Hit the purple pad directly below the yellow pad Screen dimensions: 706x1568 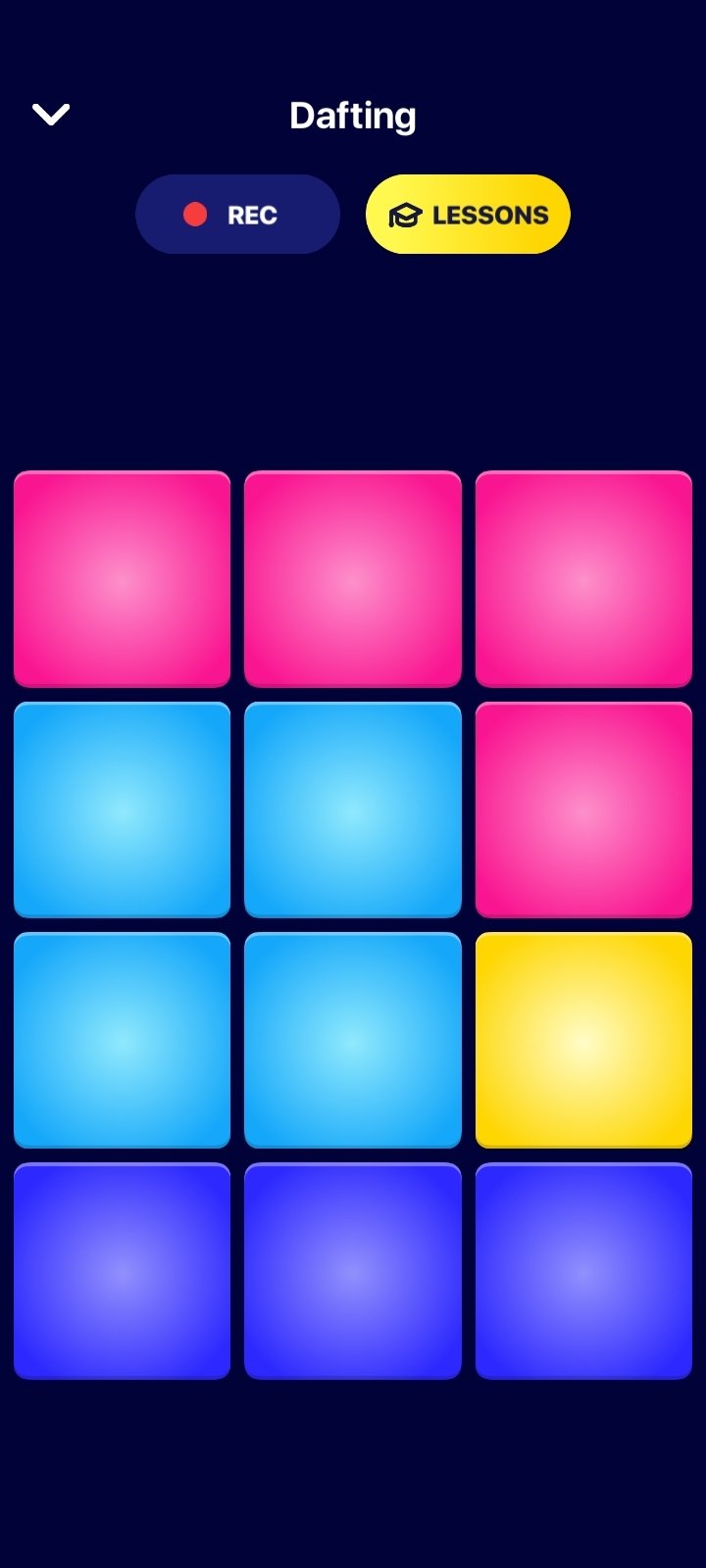pyautogui.click(x=583, y=1271)
